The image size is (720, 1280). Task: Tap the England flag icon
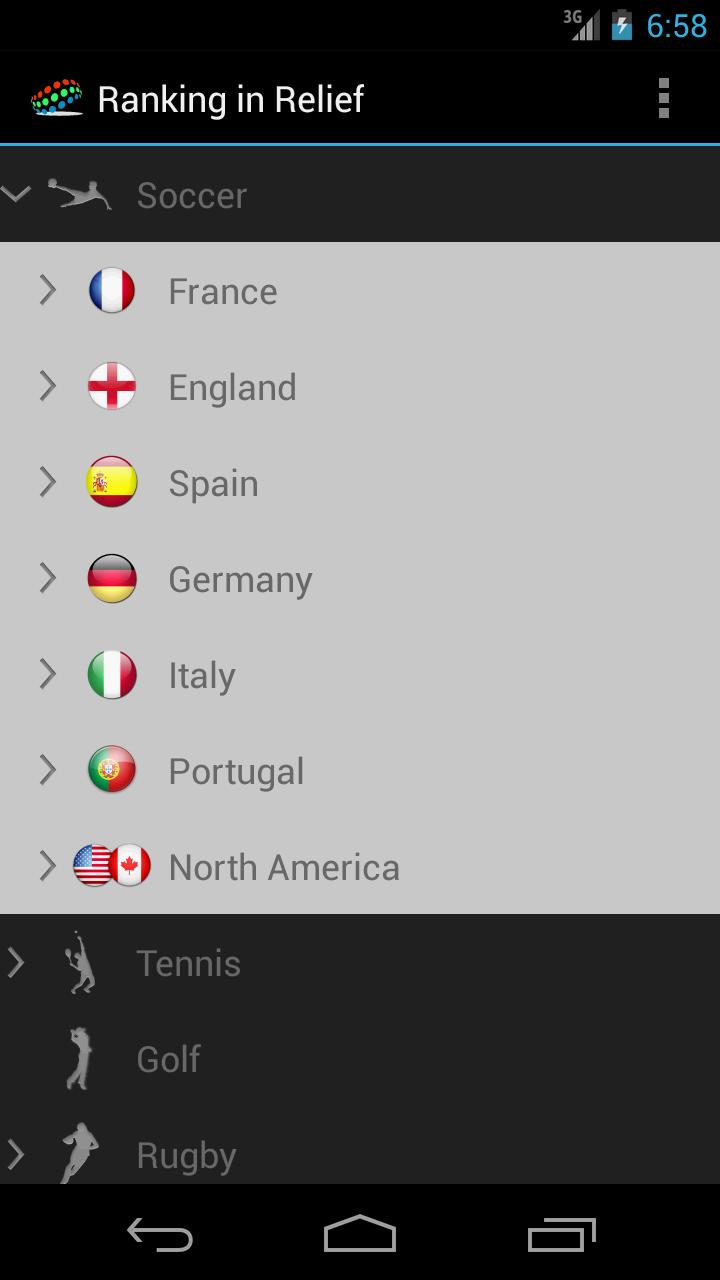(x=111, y=386)
